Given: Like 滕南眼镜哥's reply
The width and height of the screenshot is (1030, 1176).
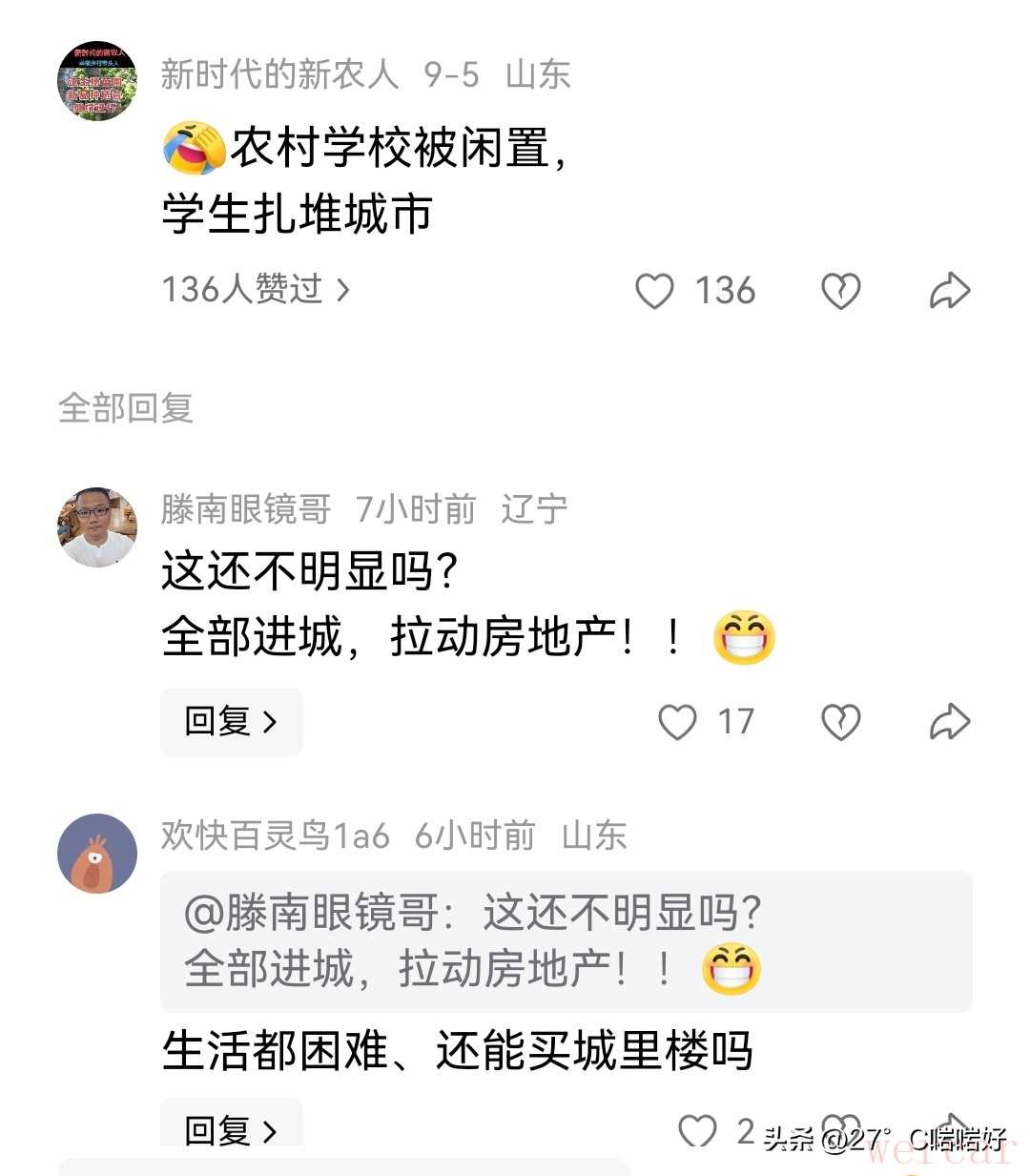Looking at the screenshot, I should pyautogui.click(x=678, y=722).
